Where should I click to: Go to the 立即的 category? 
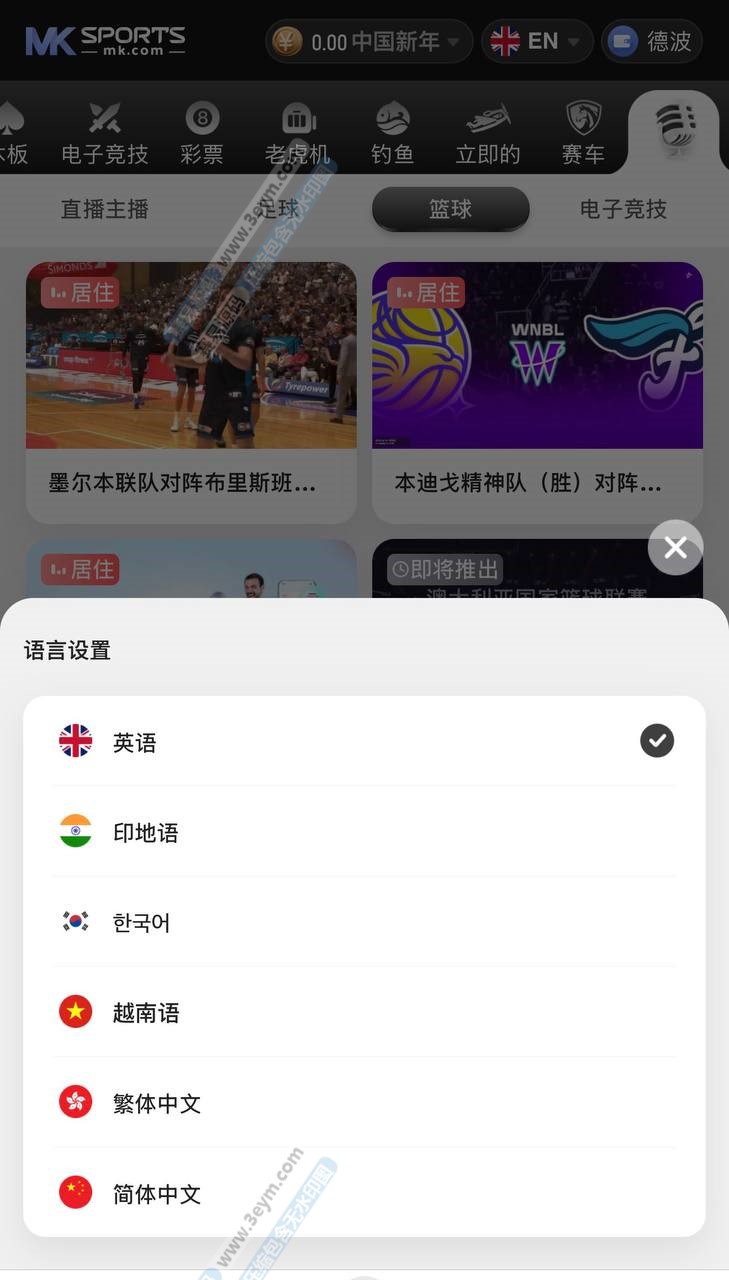[x=488, y=133]
